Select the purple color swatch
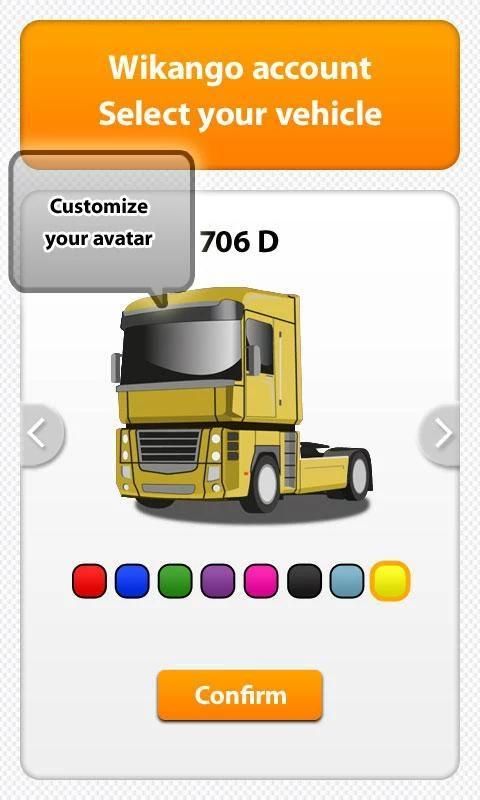Image resolution: width=480 pixels, height=800 pixels. point(218,581)
